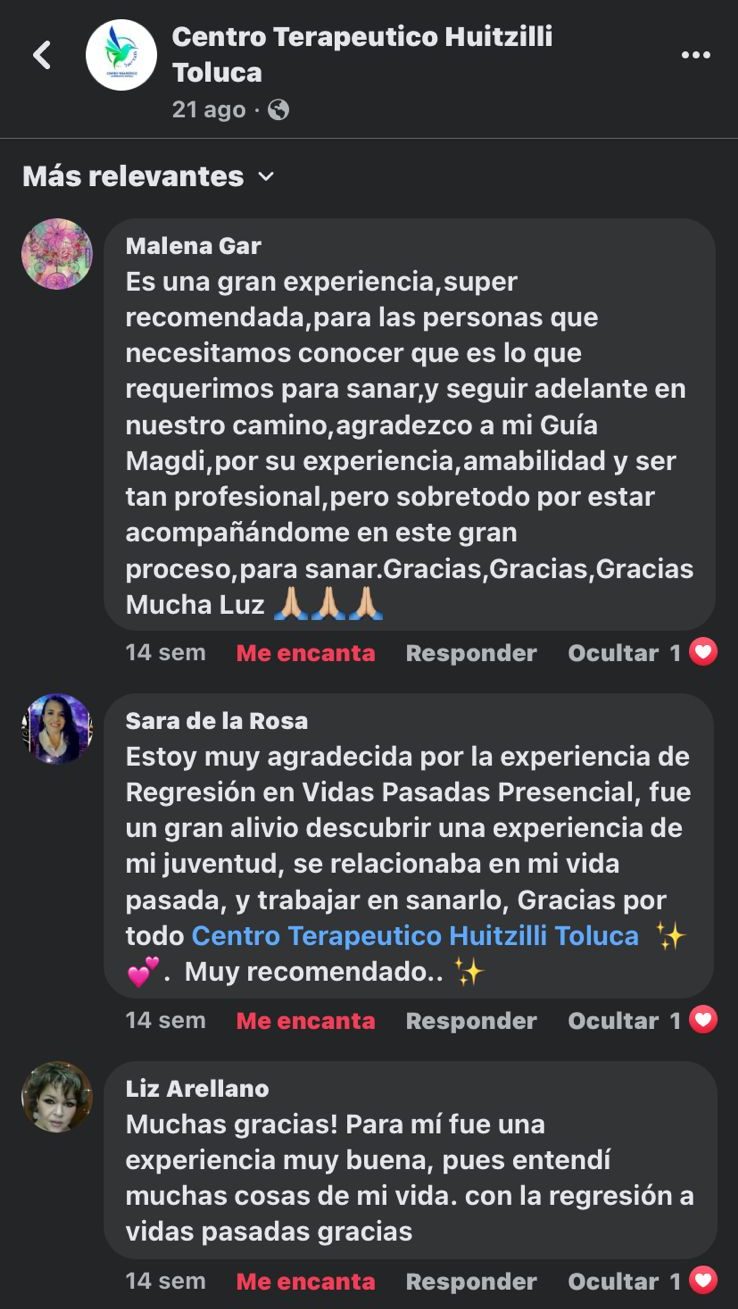The width and height of the screenshot is (738, 1309).
Task: Reply to Sara de la Rosa's comment
Action: click(471, 1021)
